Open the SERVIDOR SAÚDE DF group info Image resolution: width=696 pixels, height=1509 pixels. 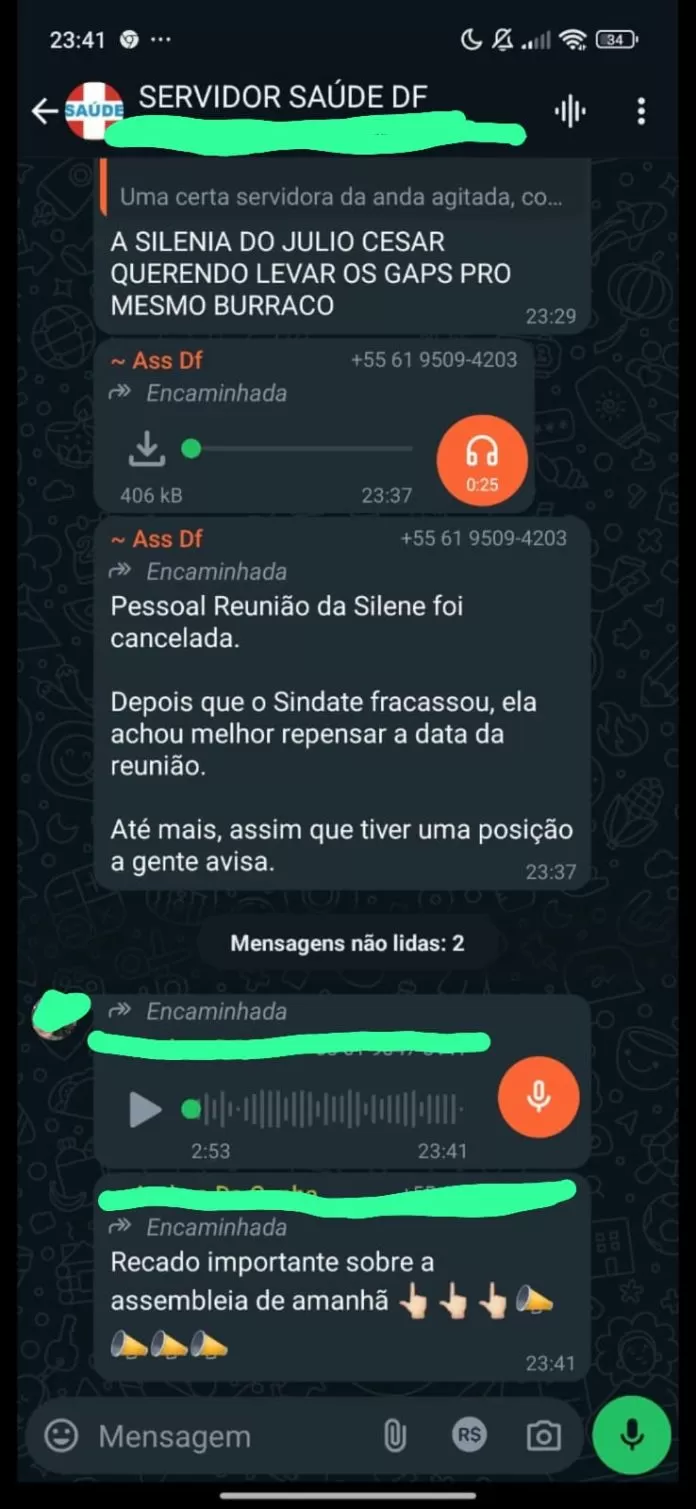[x=283, y=98]
